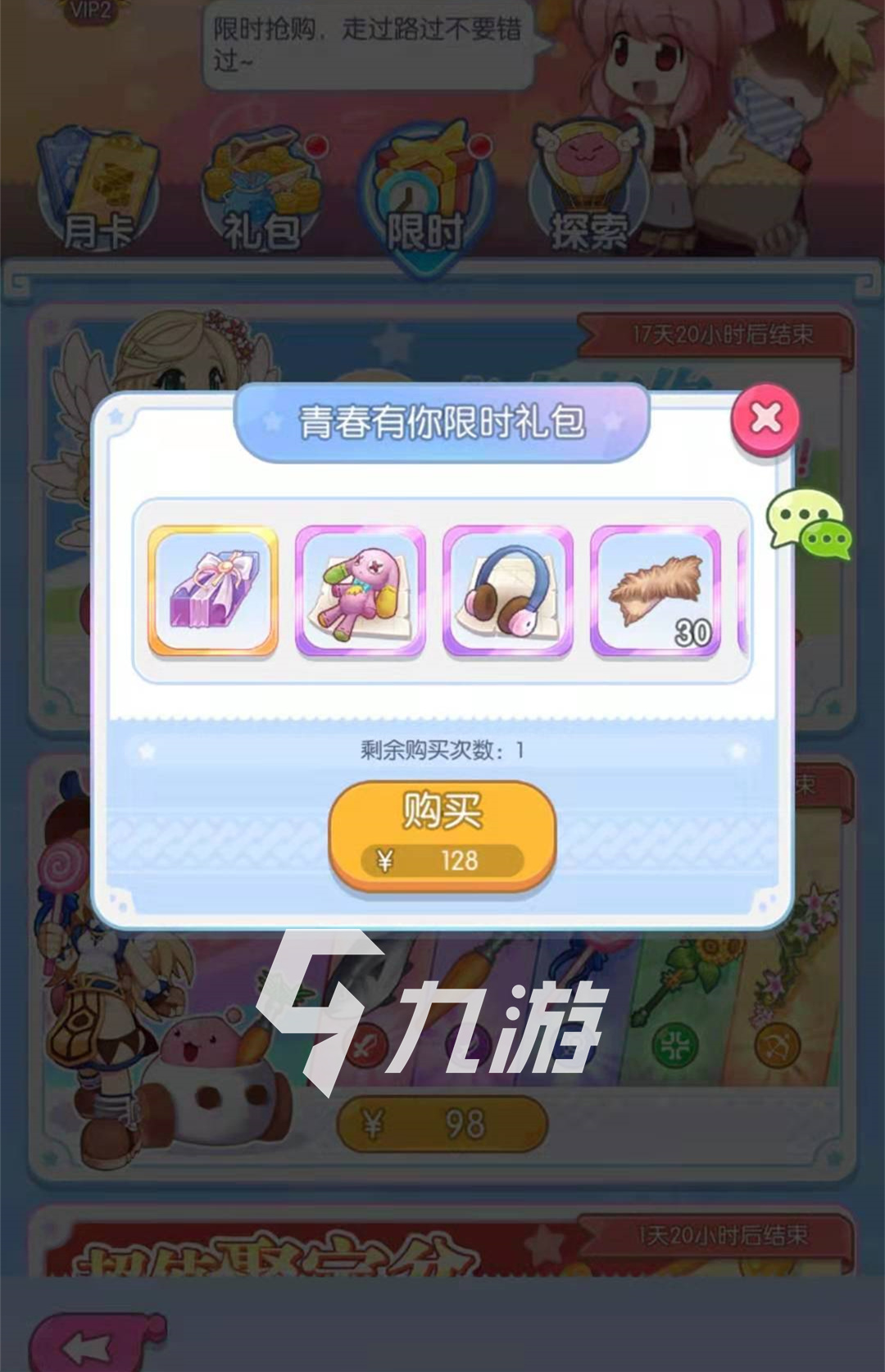Tap the ¥98 purchase button
The image size is (885, 1372).
(x=442, y=1124)
